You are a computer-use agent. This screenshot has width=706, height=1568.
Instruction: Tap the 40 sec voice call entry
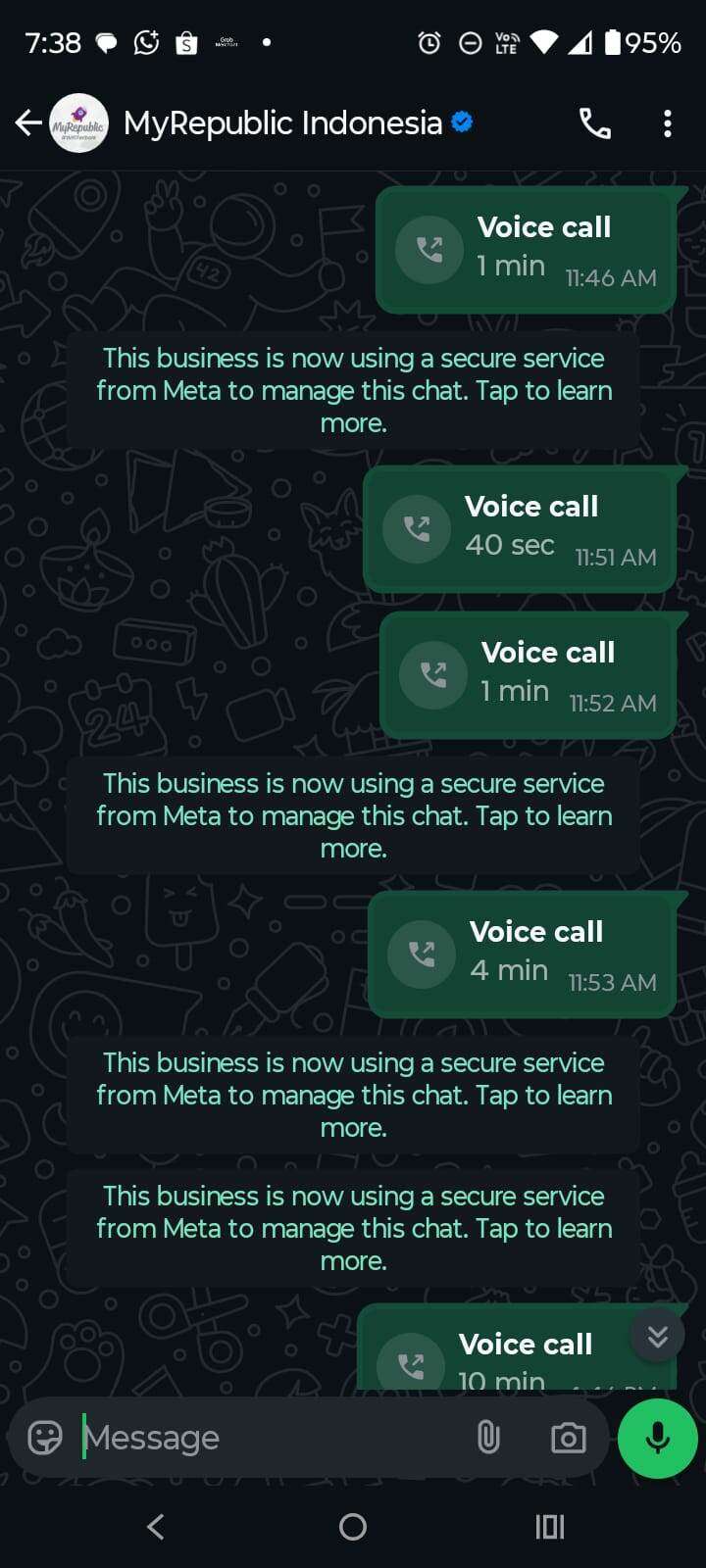click(520, 529)
